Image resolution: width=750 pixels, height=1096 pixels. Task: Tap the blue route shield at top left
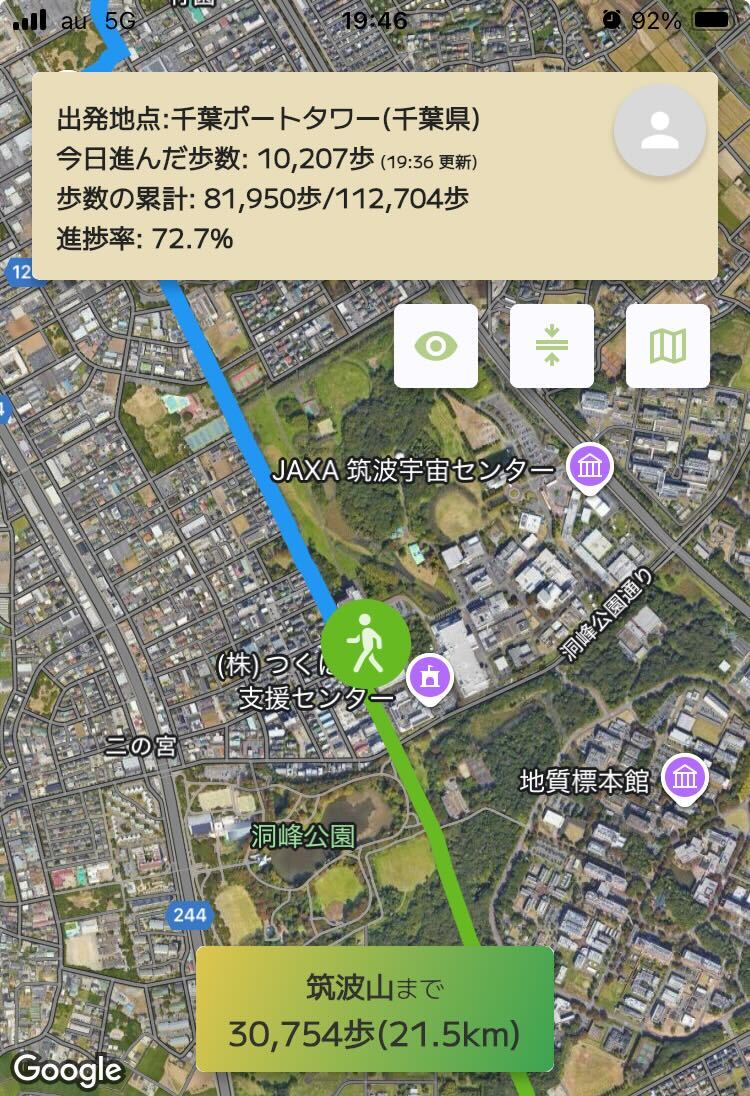[x=26, y=270]
